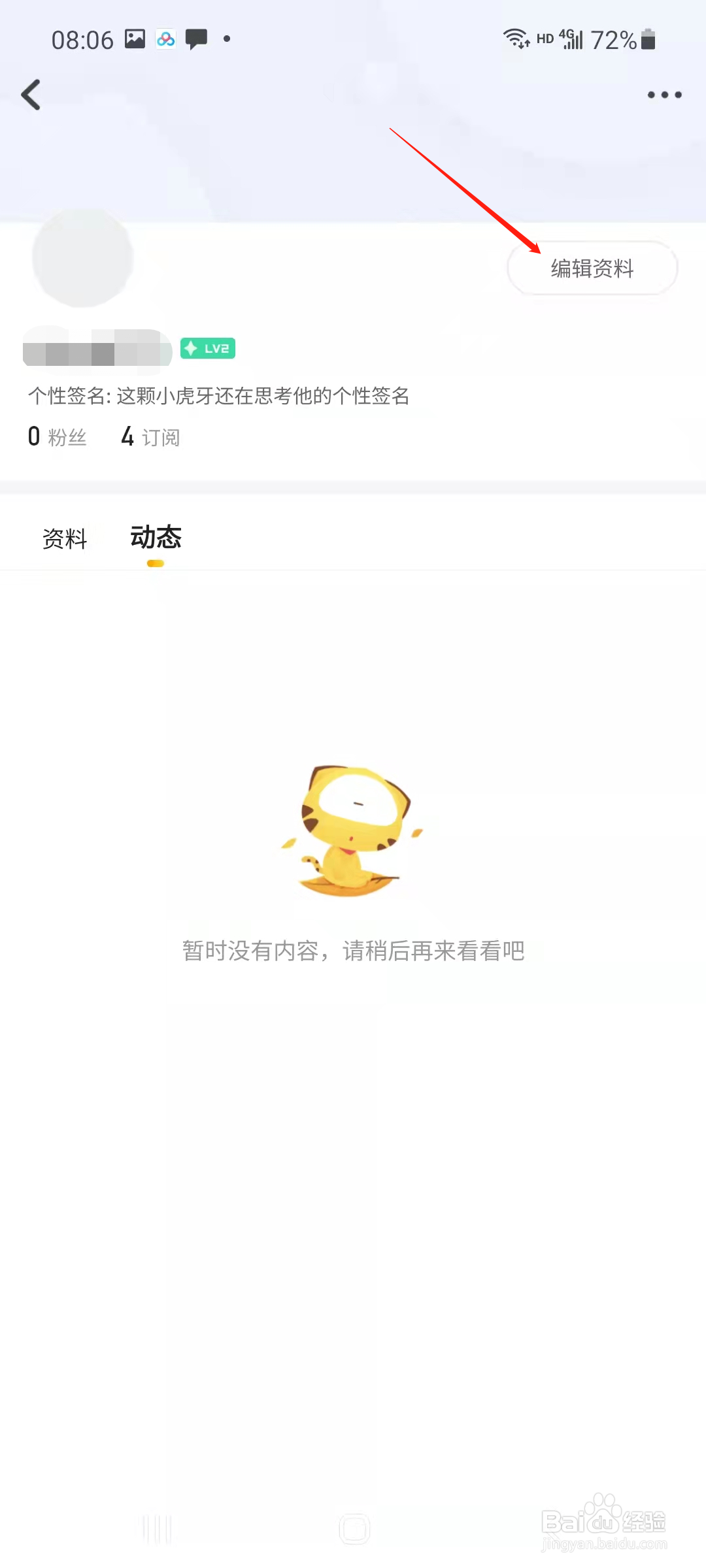Click the 个性签名 signature text
Image resolution: width=706 pixels, height=1568 pixels.
[218, 397]
